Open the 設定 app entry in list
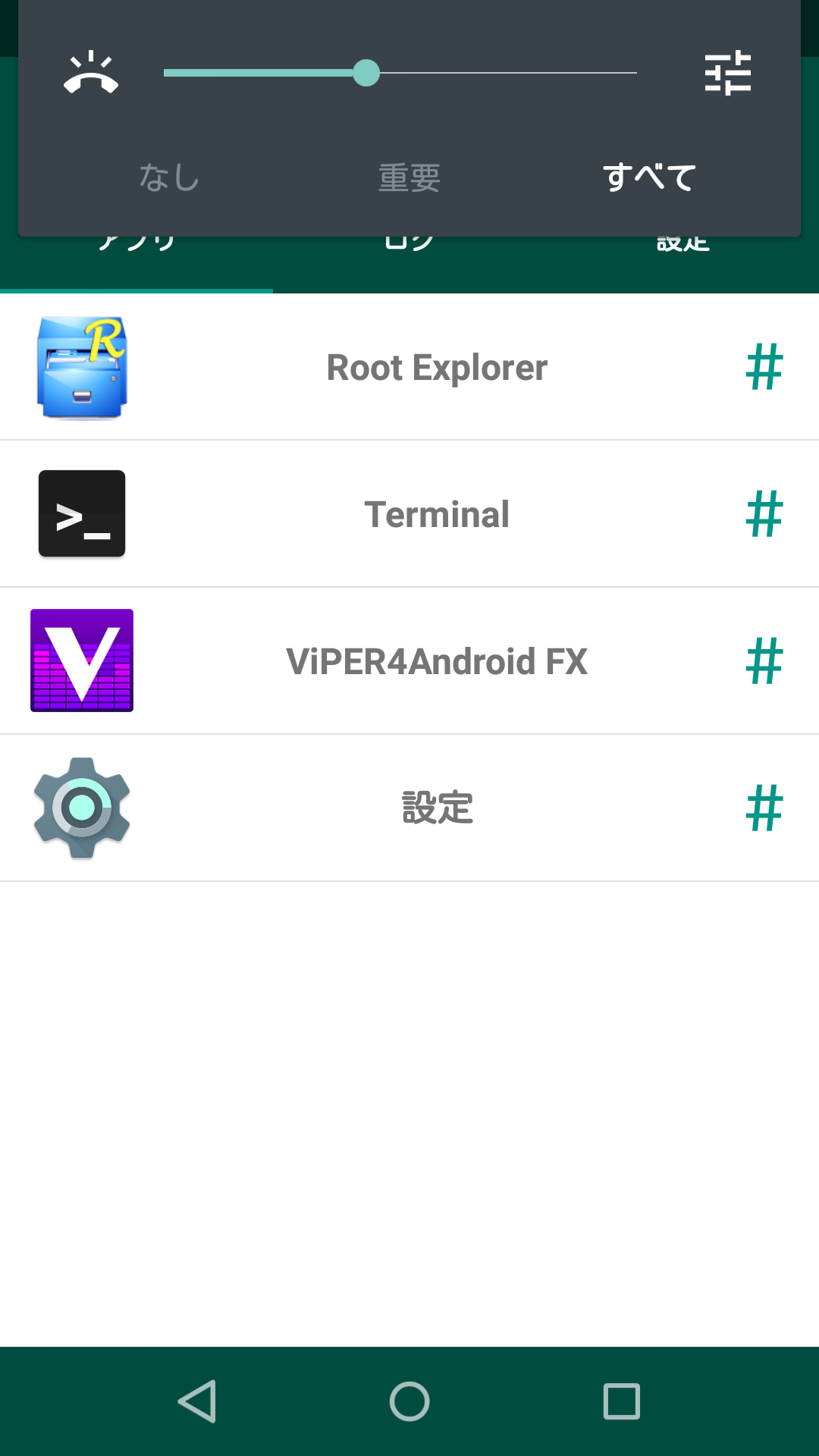This screenshot has width=819, height=1456. [409, 808]
